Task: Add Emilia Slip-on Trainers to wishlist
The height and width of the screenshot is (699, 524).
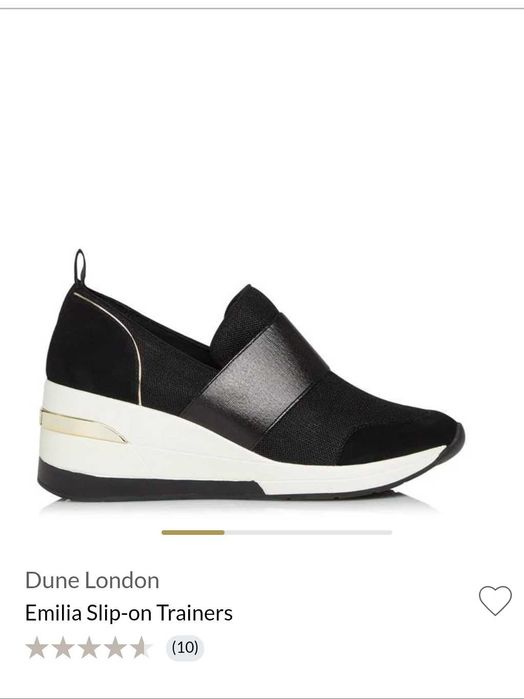Action: point(495,600)
